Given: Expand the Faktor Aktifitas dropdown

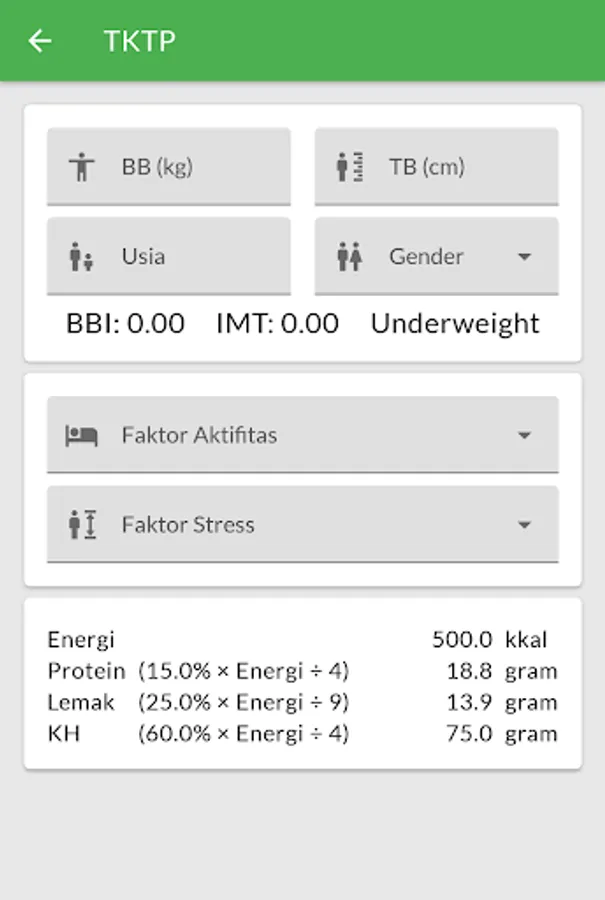Looking at the screenshot, I should [303, 435].
